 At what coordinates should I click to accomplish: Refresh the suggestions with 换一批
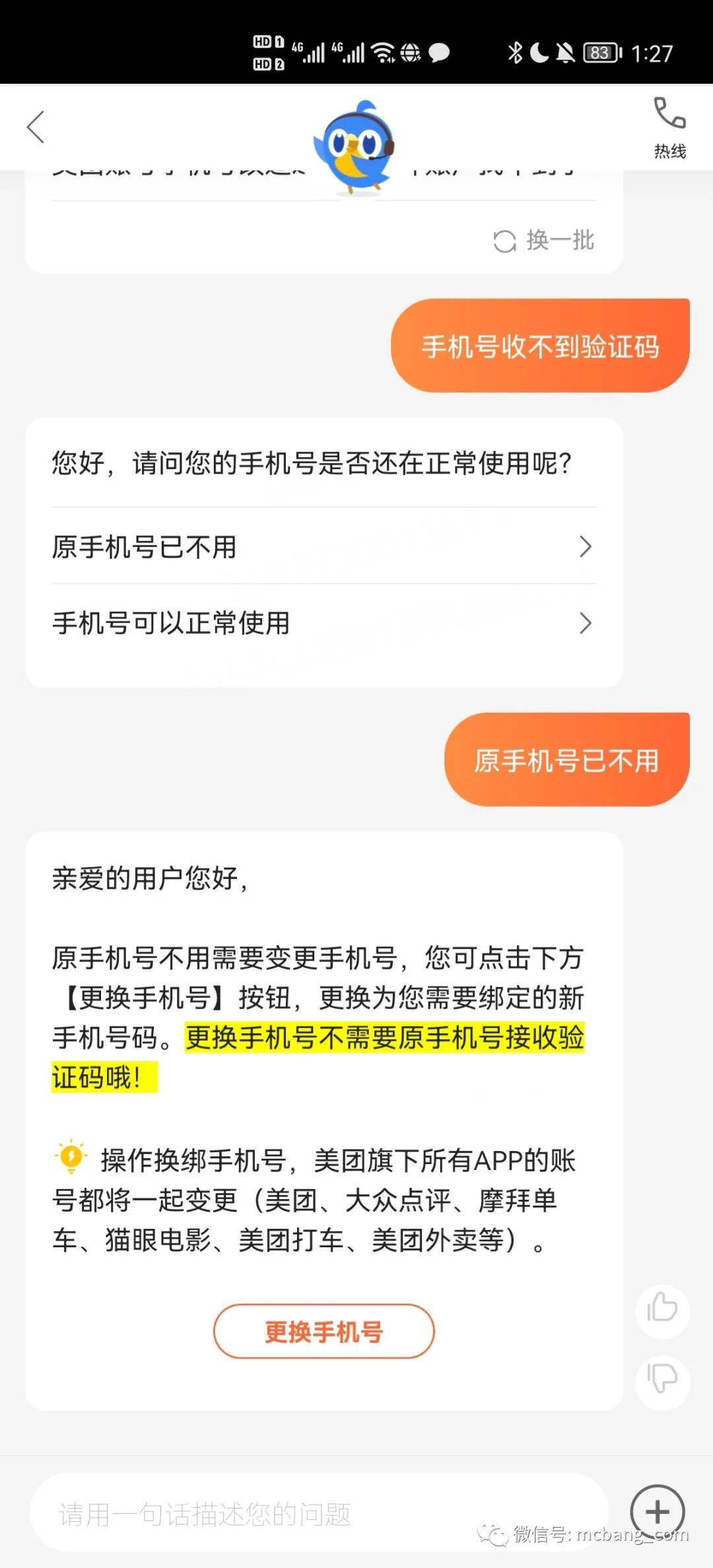click(543, 241)
